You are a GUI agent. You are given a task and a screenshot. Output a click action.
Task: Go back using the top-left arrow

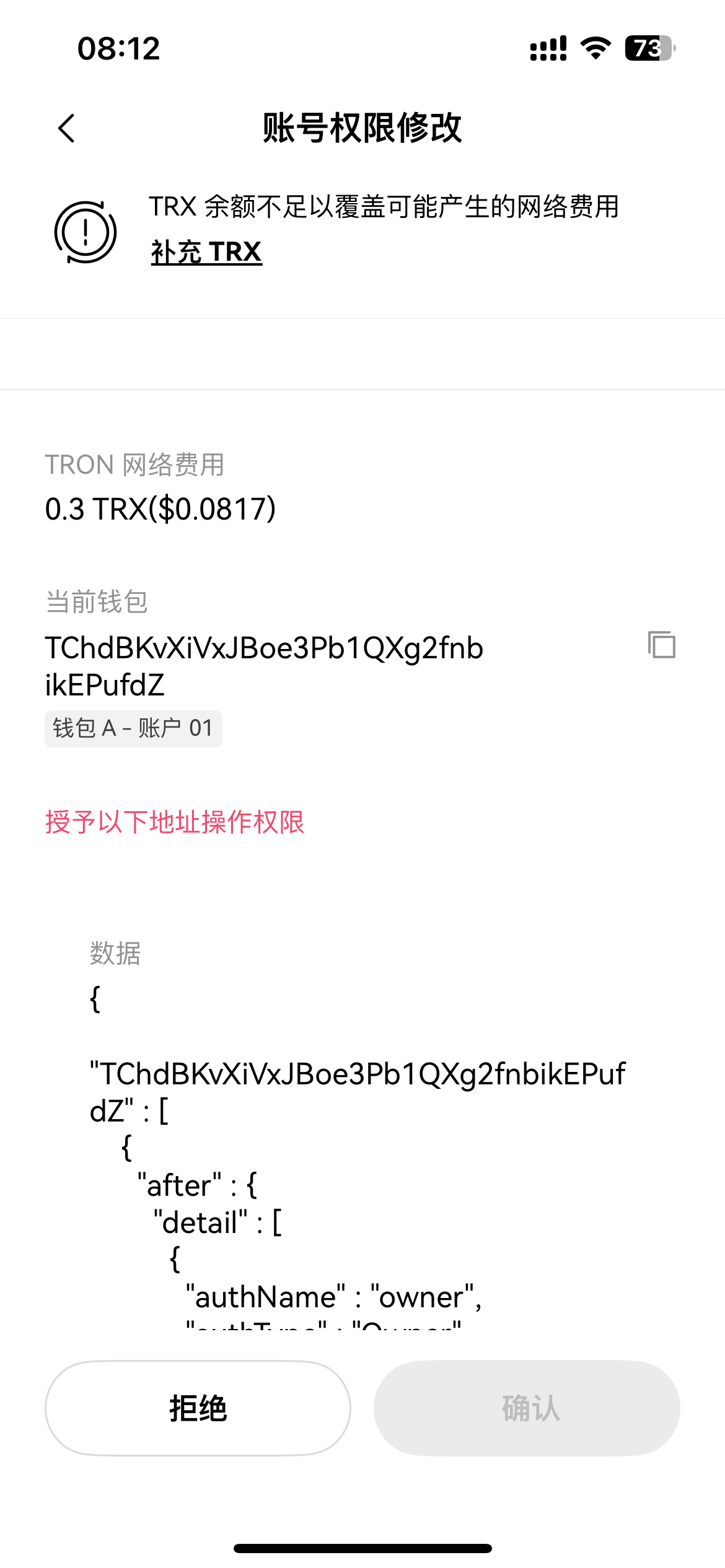[66, 128]
